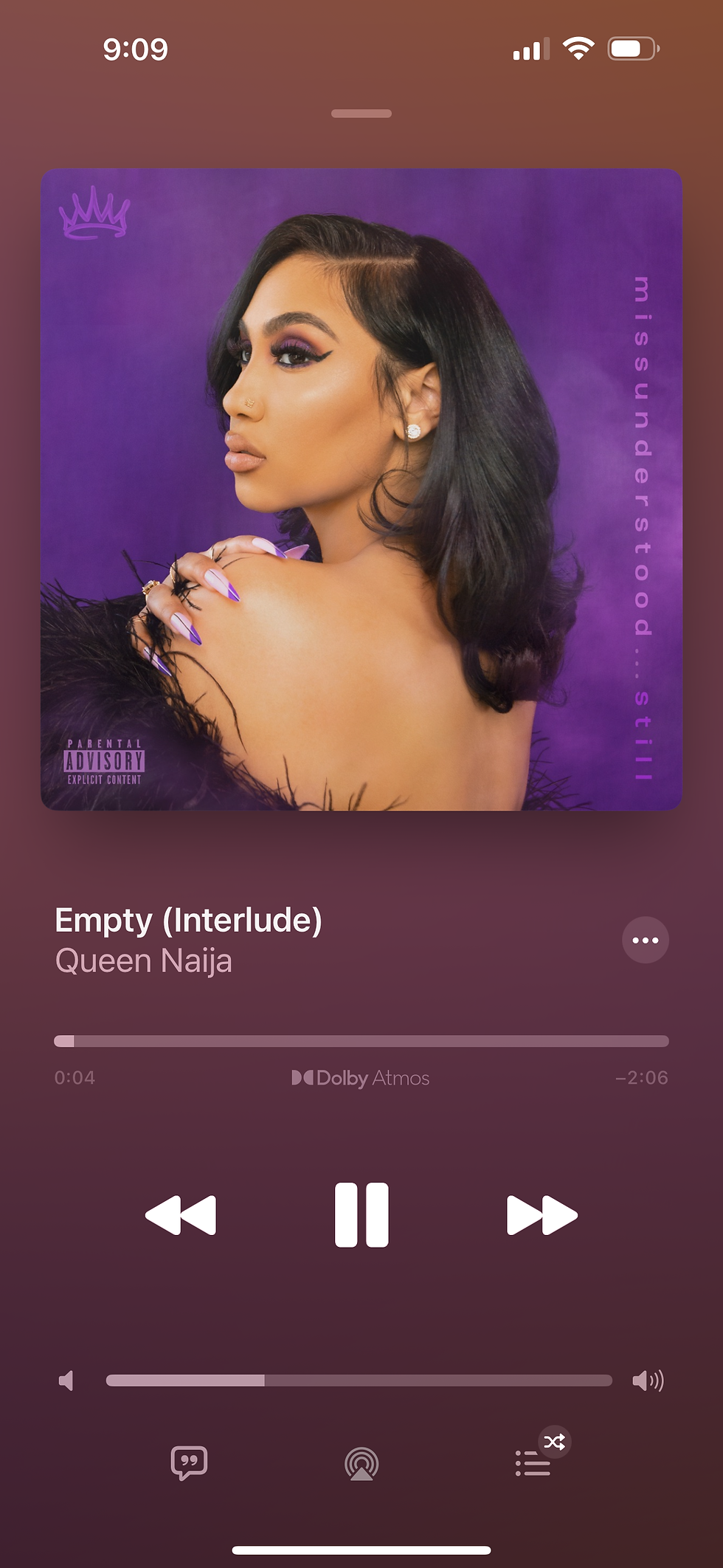The width and height of the screenshot is (723, 1568).
Task: Open artist Queen Naija
Action: [144, 961]
